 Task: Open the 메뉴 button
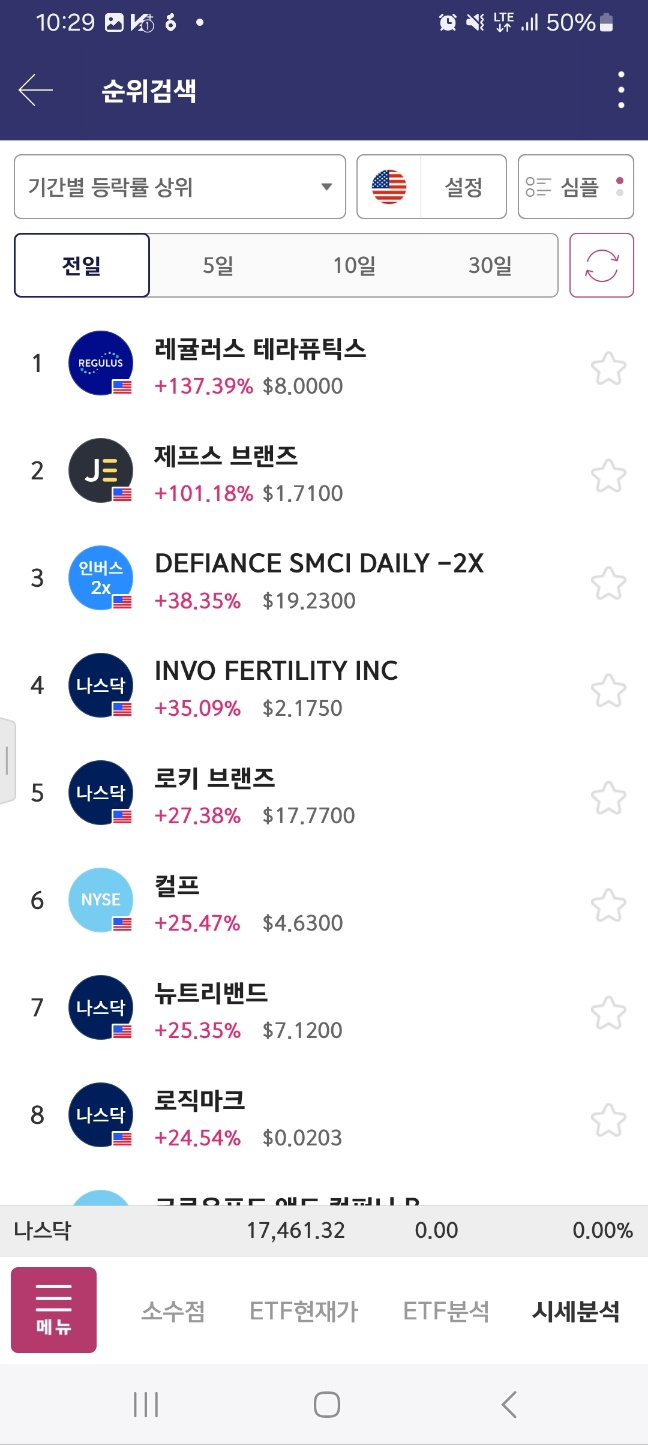[54, 1310]
